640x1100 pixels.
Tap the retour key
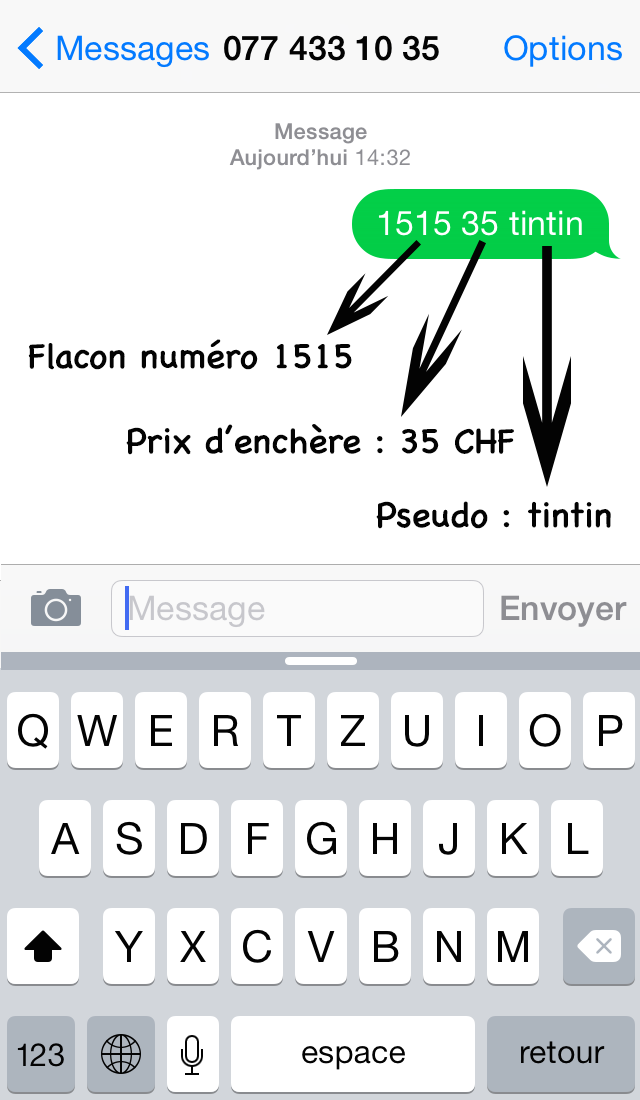pos(561,1054)
